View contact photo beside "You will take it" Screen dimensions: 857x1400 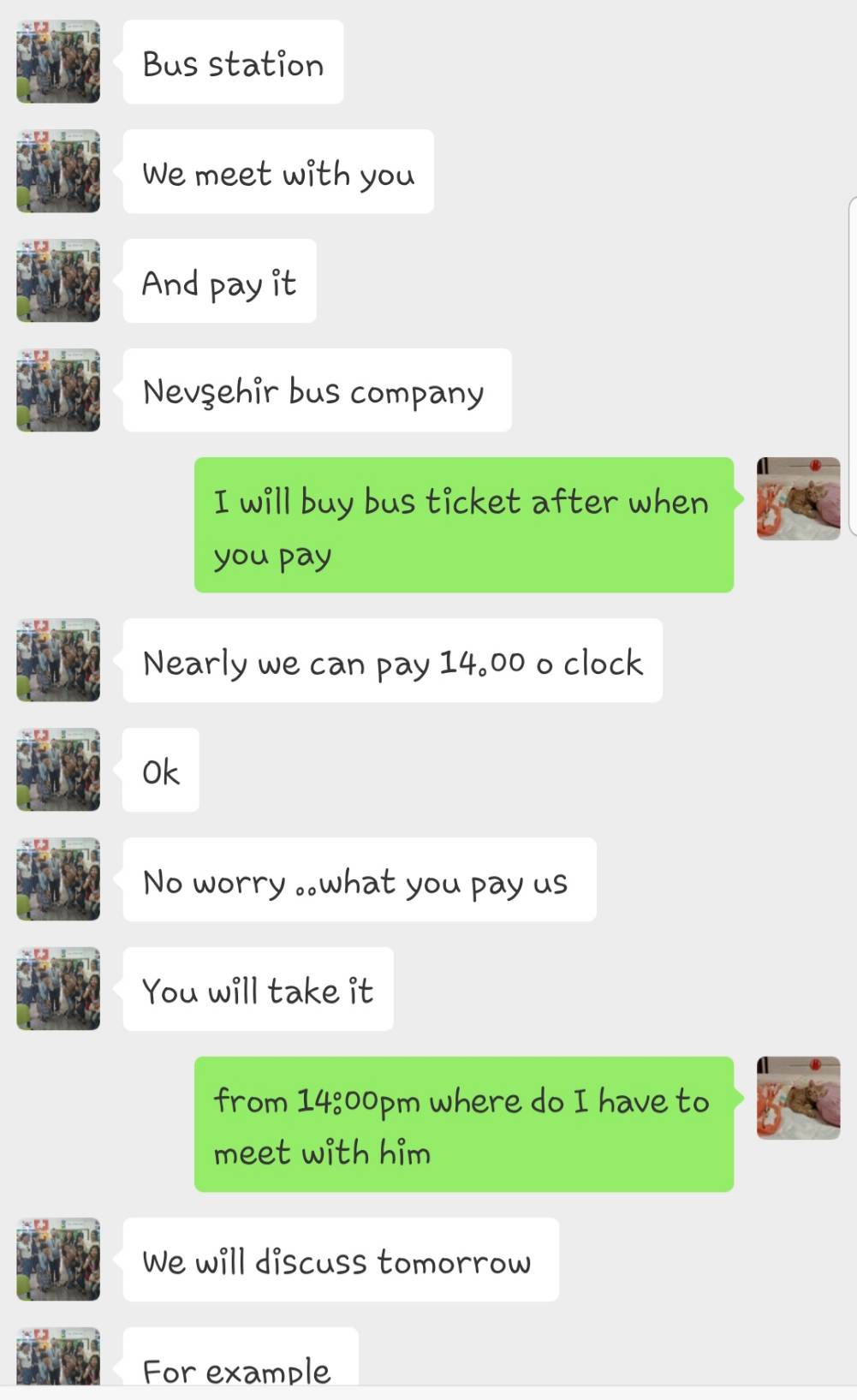click(x=58, y=988)
